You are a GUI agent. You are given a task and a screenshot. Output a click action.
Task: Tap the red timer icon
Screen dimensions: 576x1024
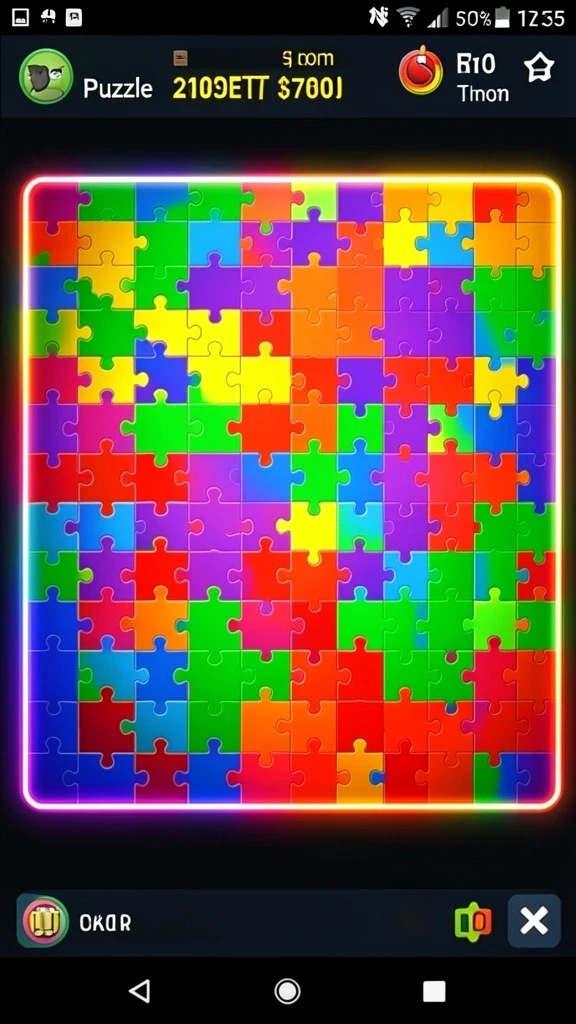(x=421, y=71)
